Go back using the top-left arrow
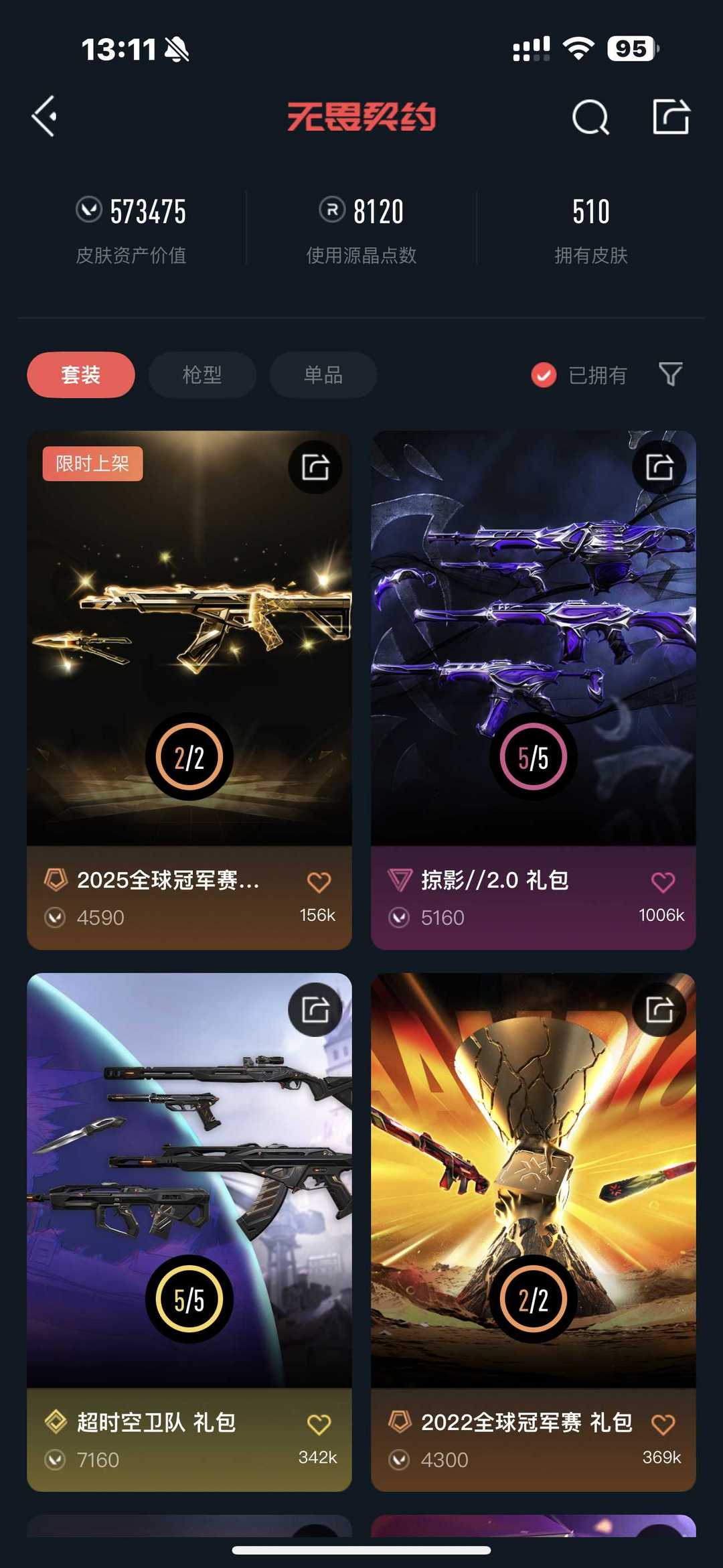 coord(44,117)
